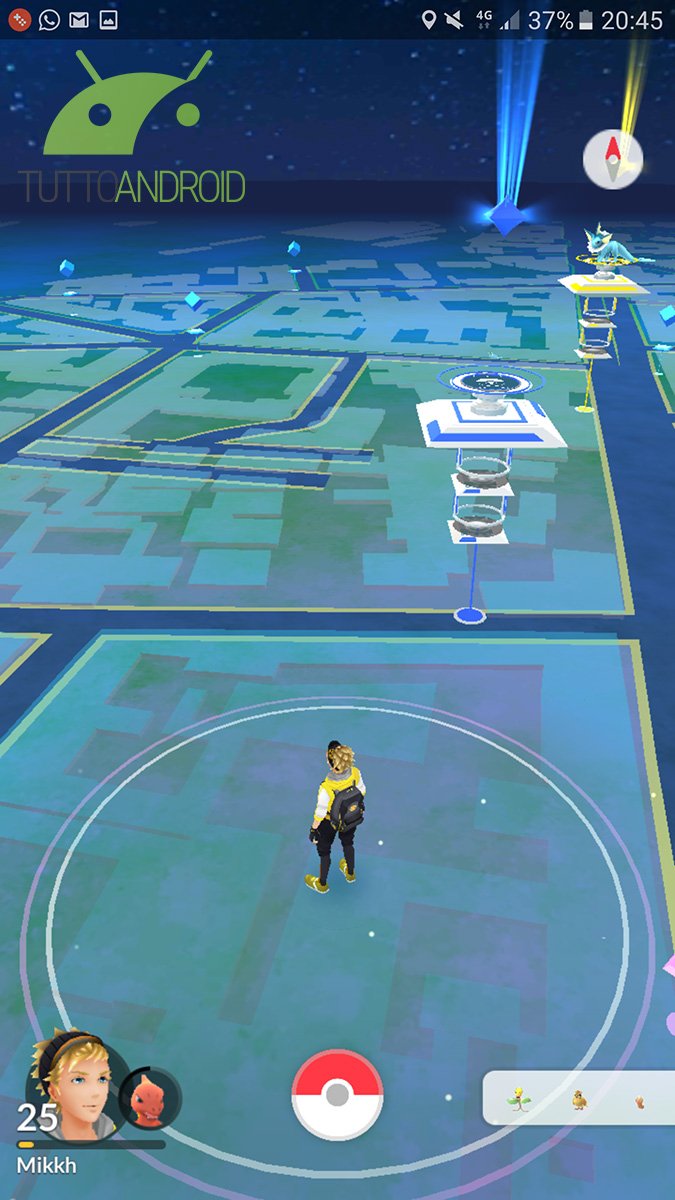Open the Poké Ball main menu

337,1095
